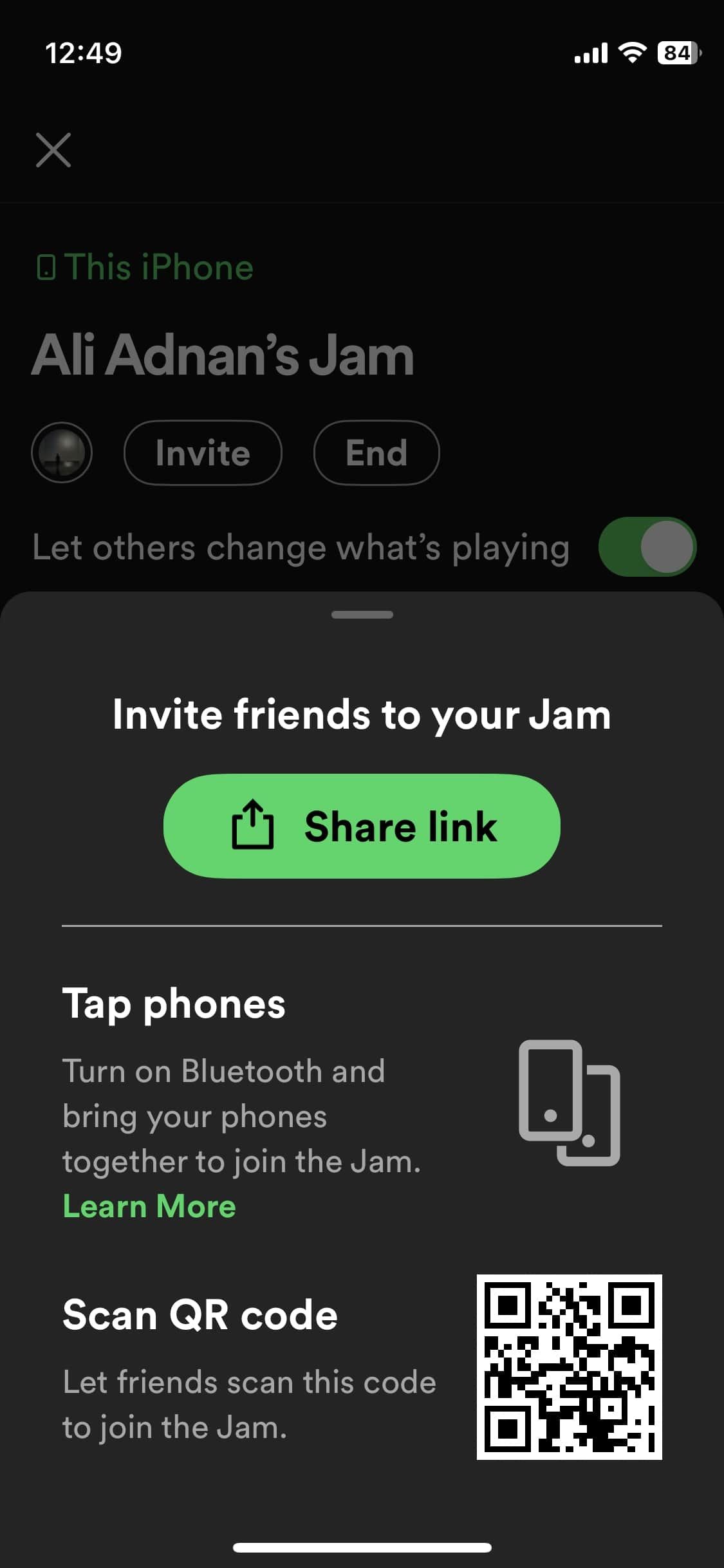Close the Jam invite screen
724x1568 pixels.
[x=53, y=150]
